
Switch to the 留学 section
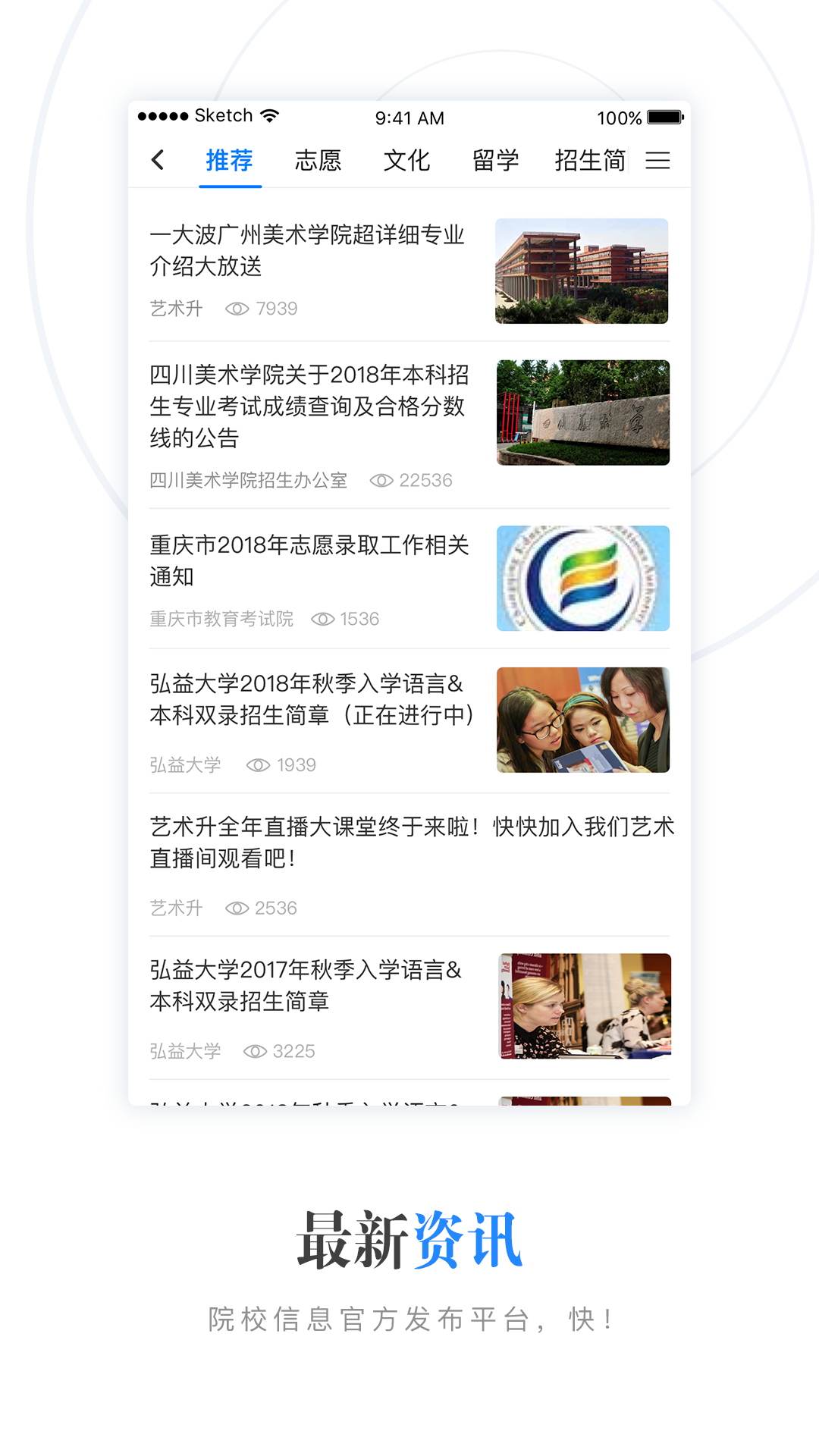pos(495,160)
